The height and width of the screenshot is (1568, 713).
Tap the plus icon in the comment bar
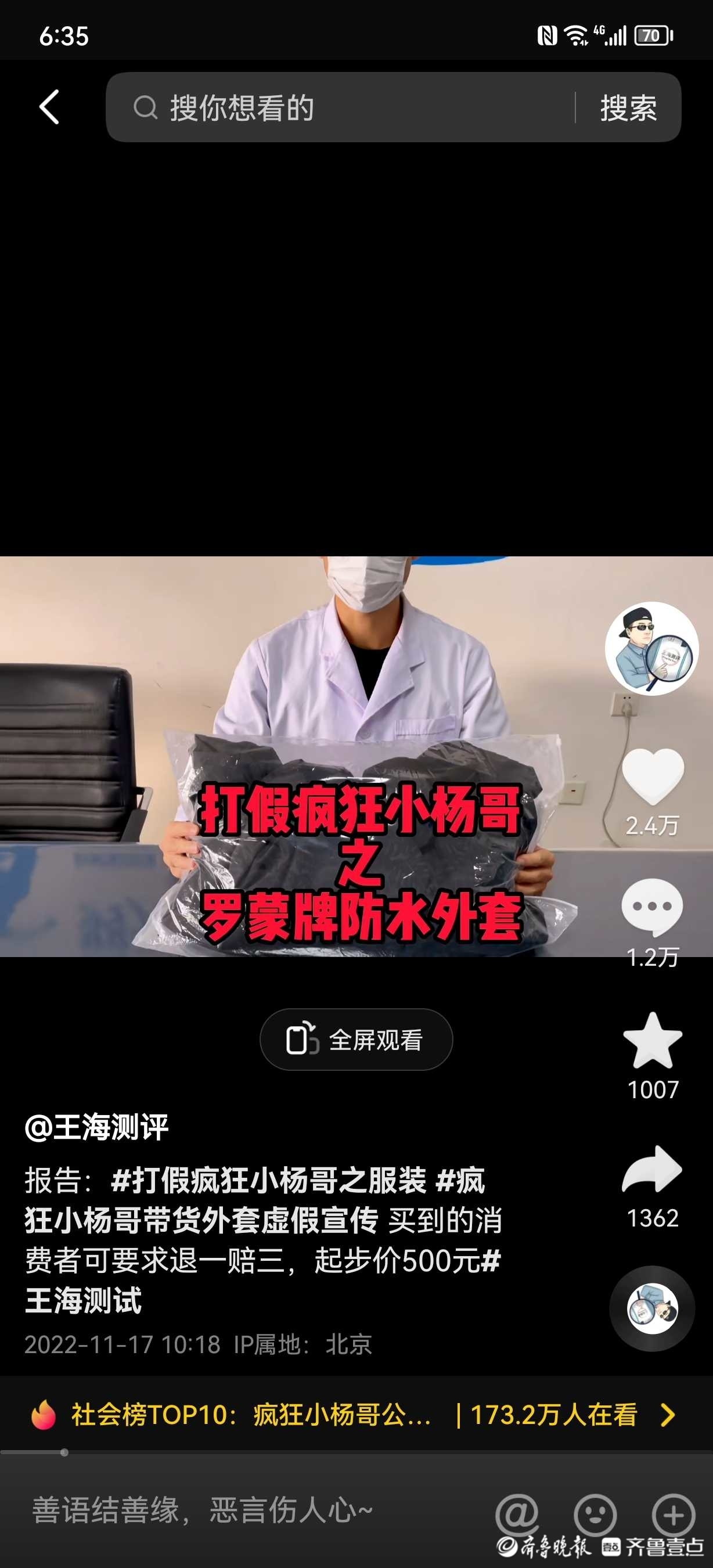tap(673, 1515)
